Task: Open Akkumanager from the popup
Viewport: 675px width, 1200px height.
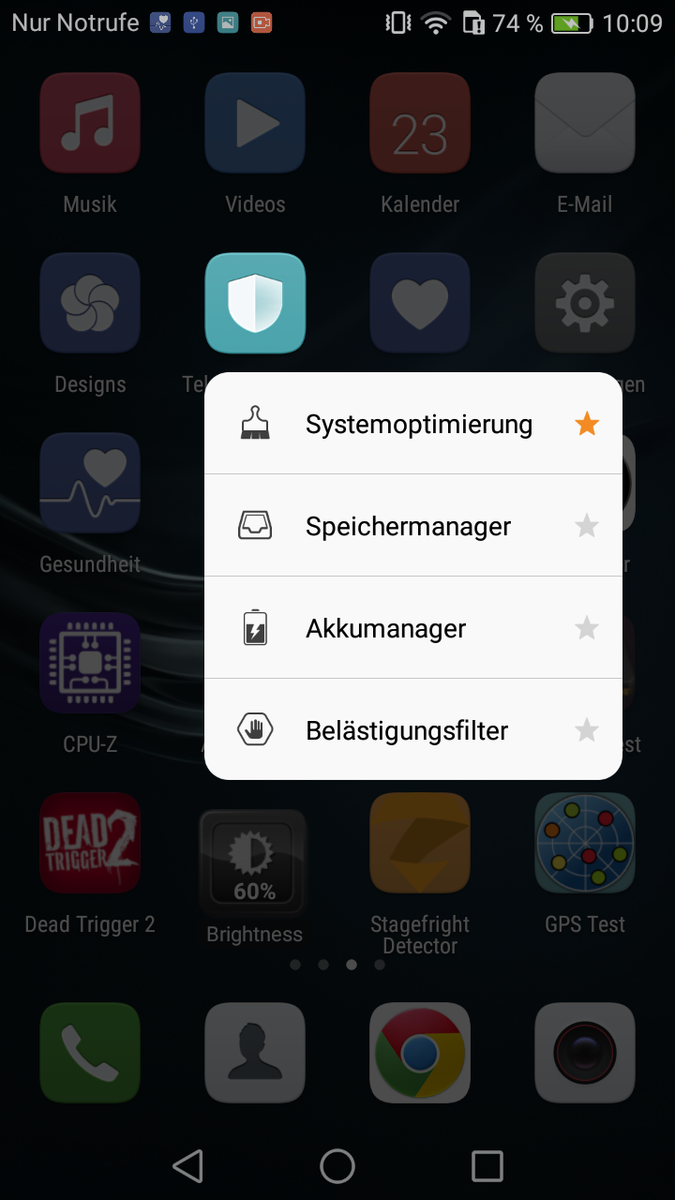Action: [x=386, y=628]
